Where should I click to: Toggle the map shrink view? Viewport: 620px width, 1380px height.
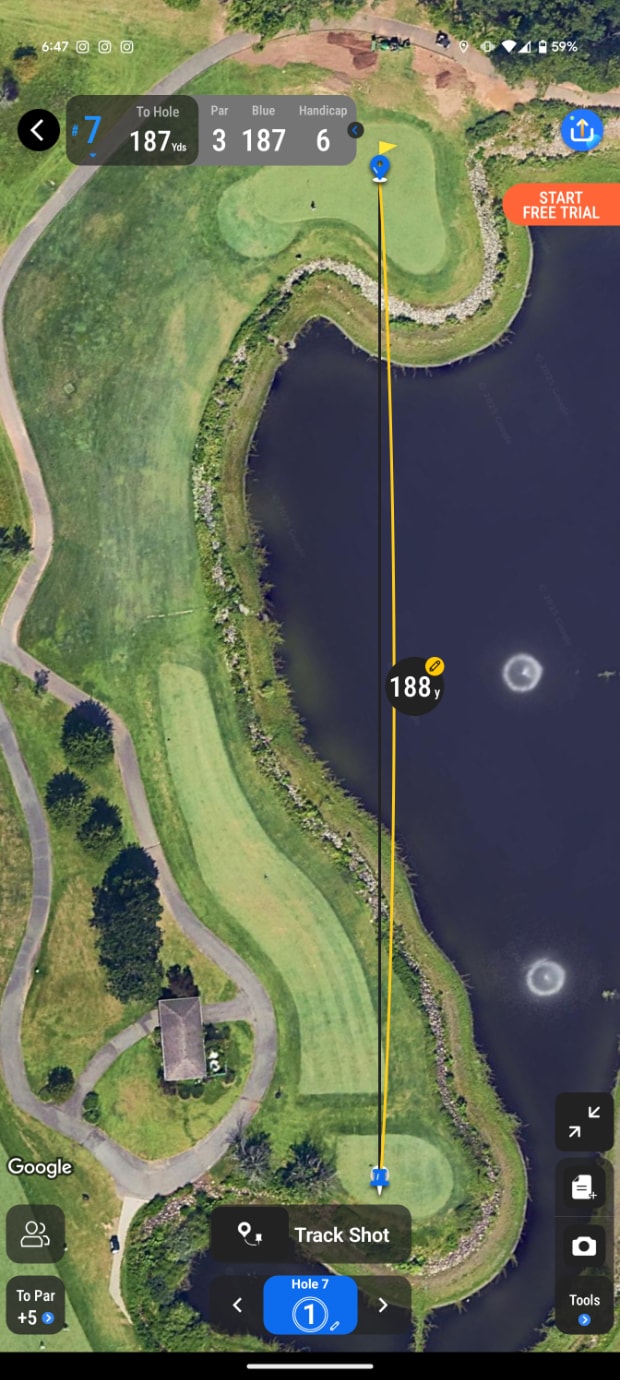[x=584, y=1121]
